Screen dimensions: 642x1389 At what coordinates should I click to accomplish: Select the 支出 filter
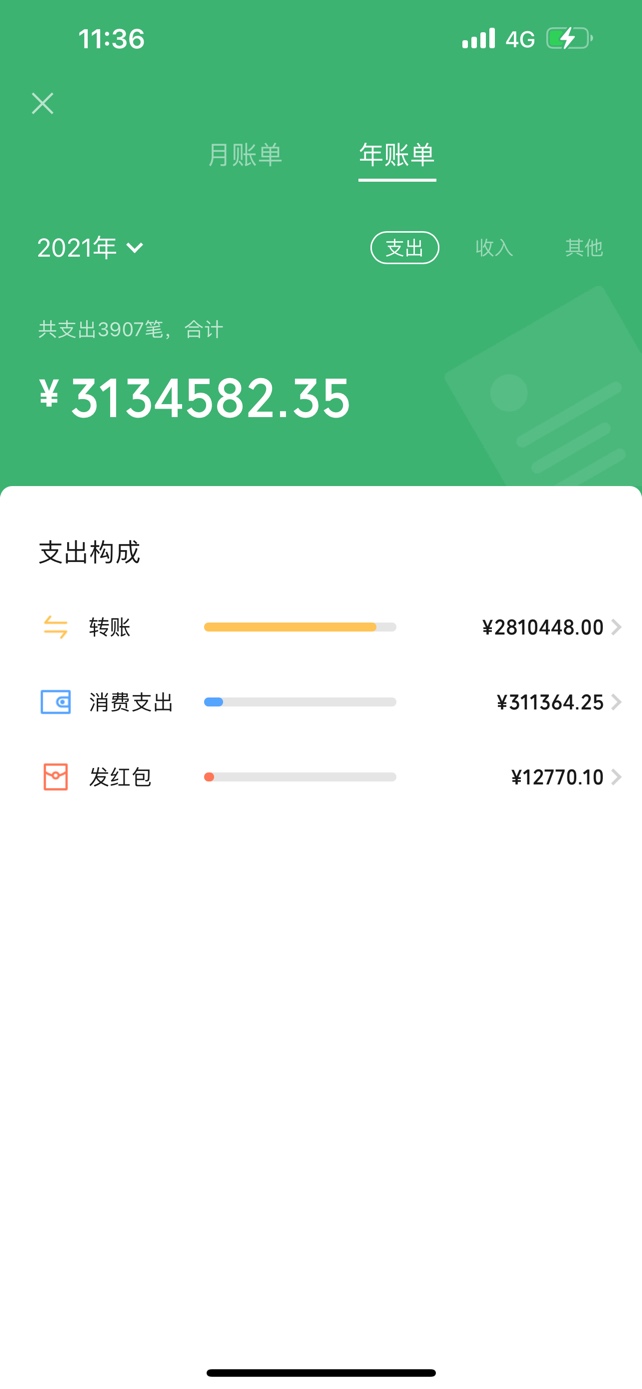tap(405, 248)
